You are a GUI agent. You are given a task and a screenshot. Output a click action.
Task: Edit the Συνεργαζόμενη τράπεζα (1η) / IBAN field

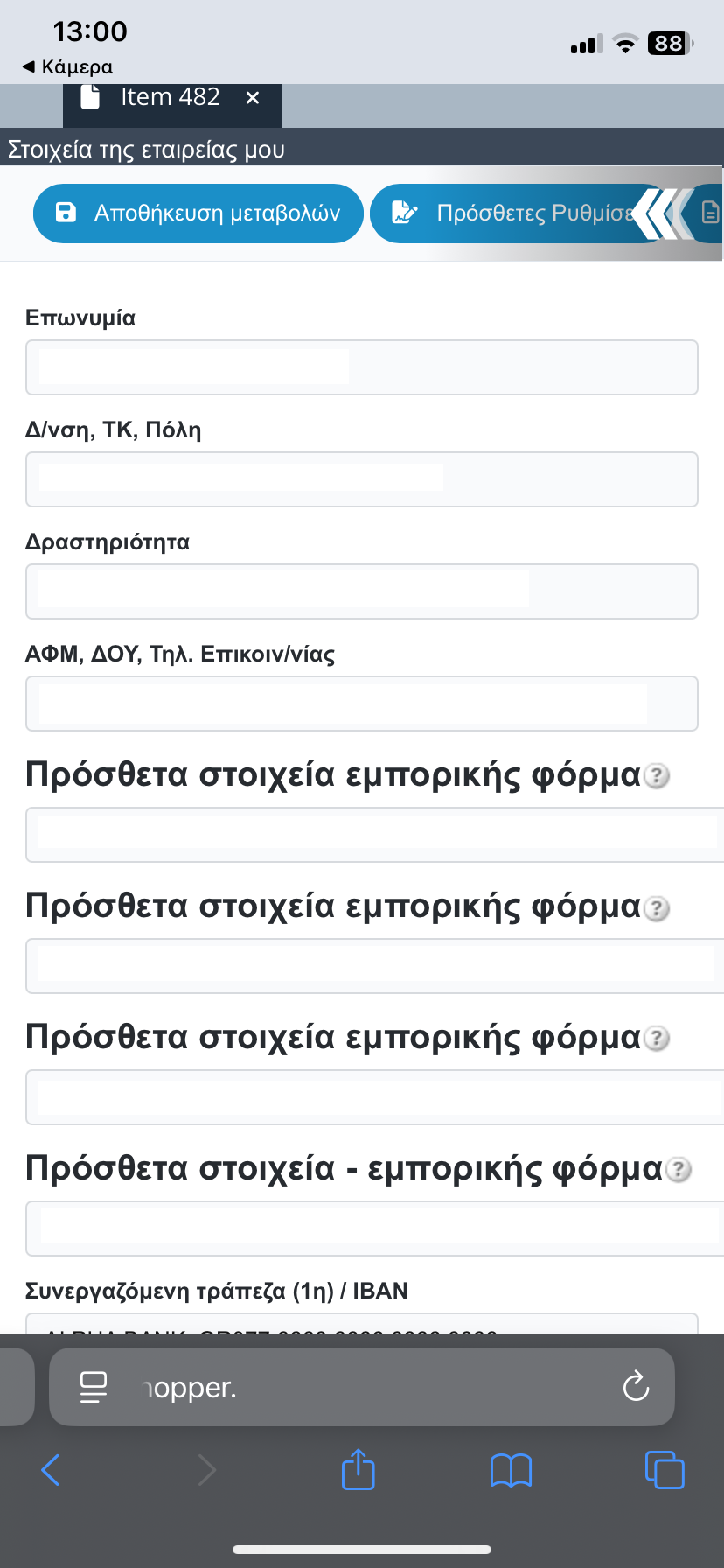point(362,1323)
